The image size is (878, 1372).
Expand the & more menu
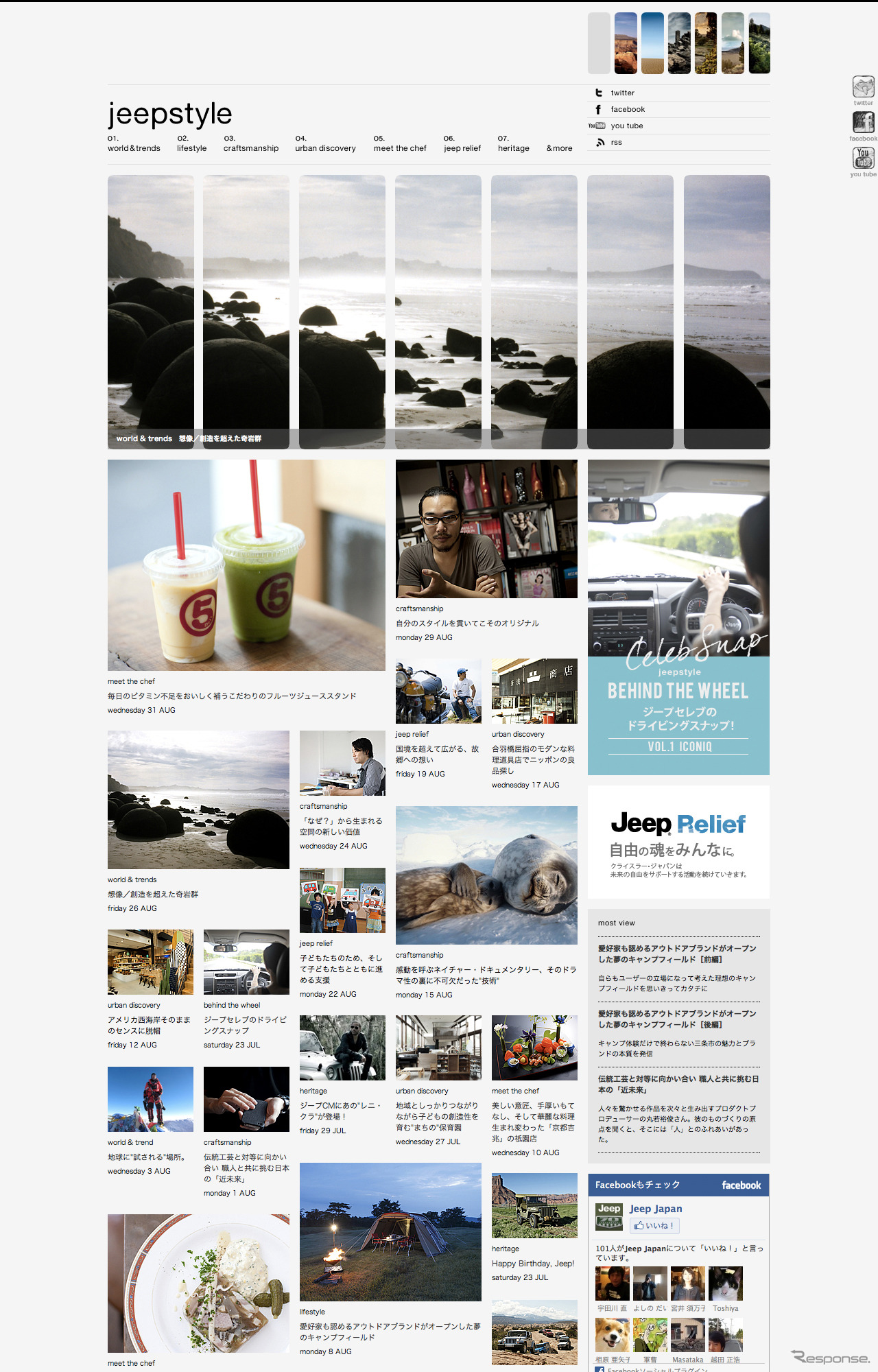559,147
